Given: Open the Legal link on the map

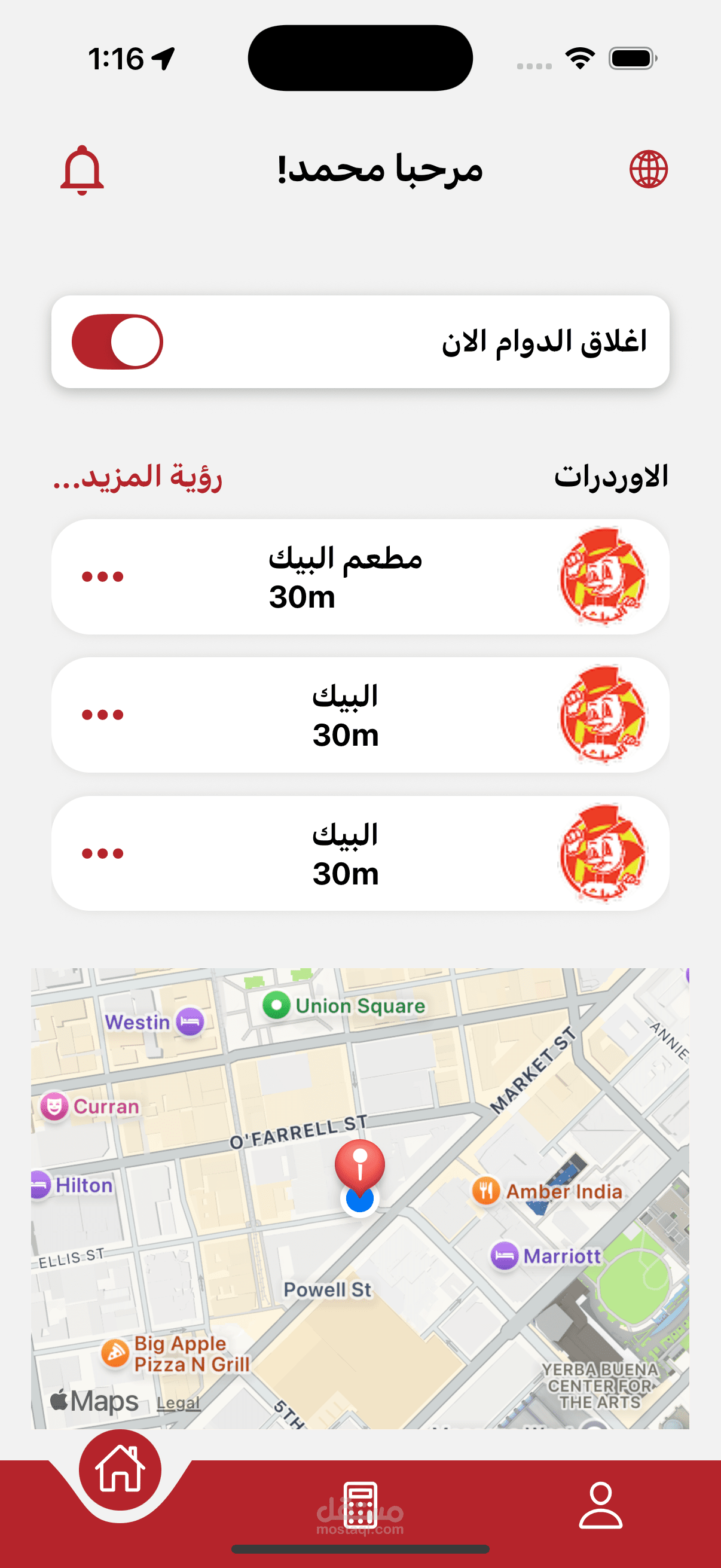Looking at the screenshot, I should pyautogui.click(x=178, y=1403).
